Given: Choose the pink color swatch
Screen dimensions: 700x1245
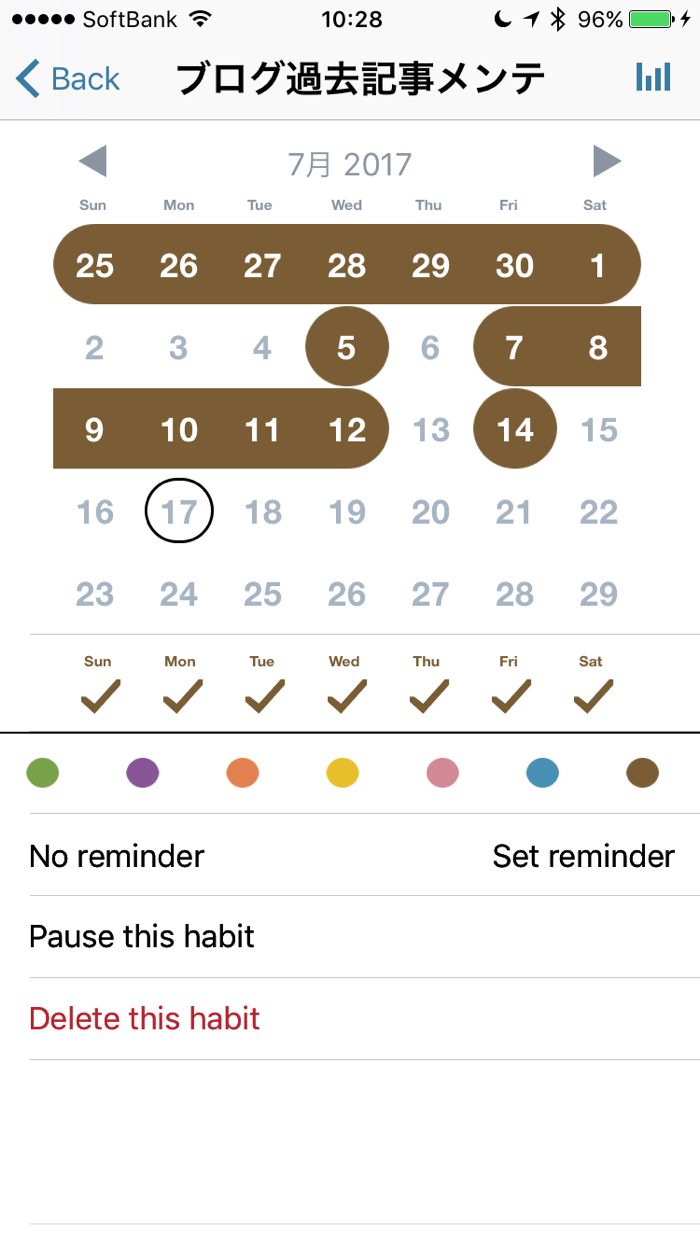Looking at the screenshot, I should (x=442, y=773).
